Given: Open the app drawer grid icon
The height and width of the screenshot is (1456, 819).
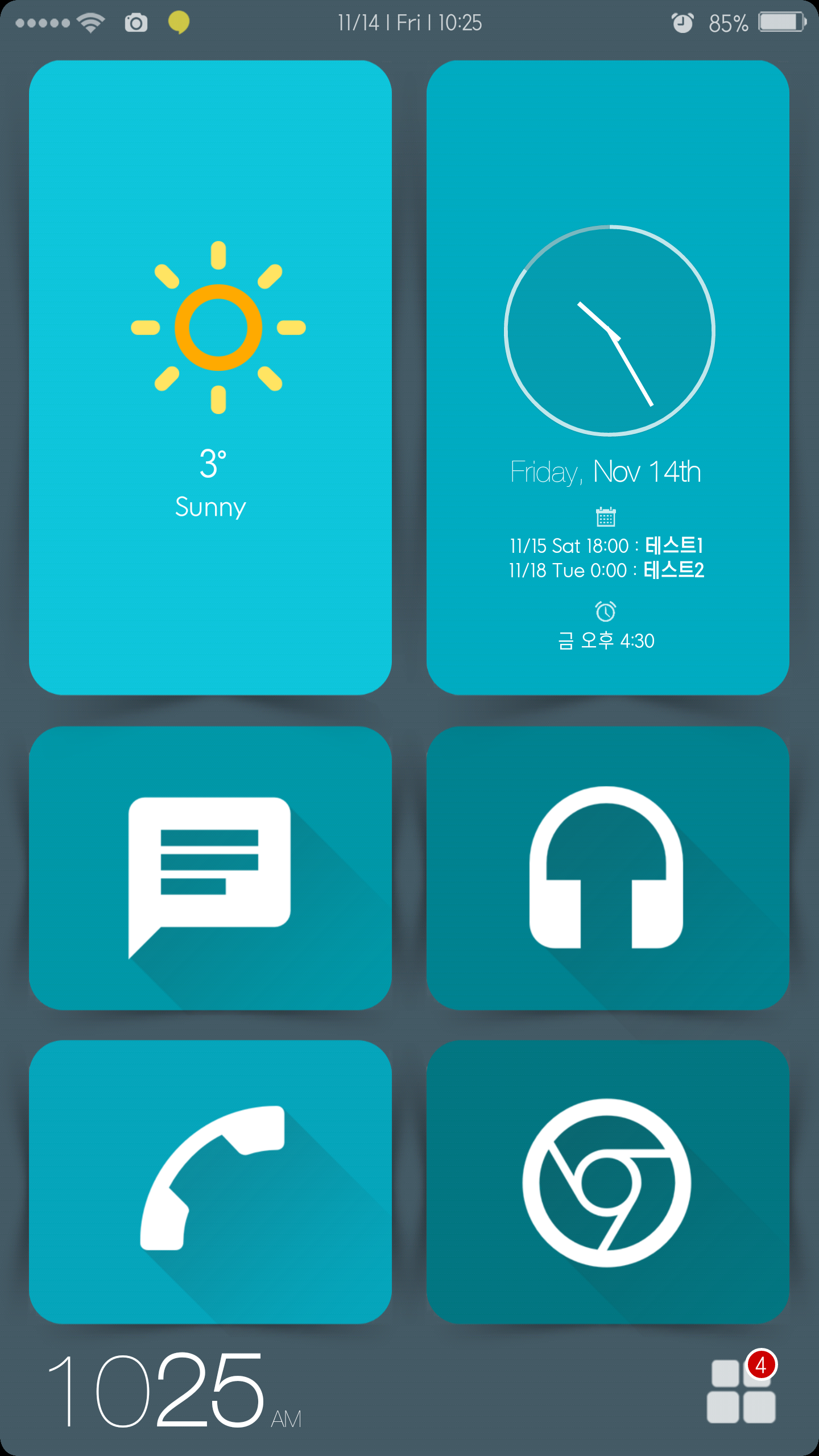Looking at the screenshot, I should [741, 1391].
